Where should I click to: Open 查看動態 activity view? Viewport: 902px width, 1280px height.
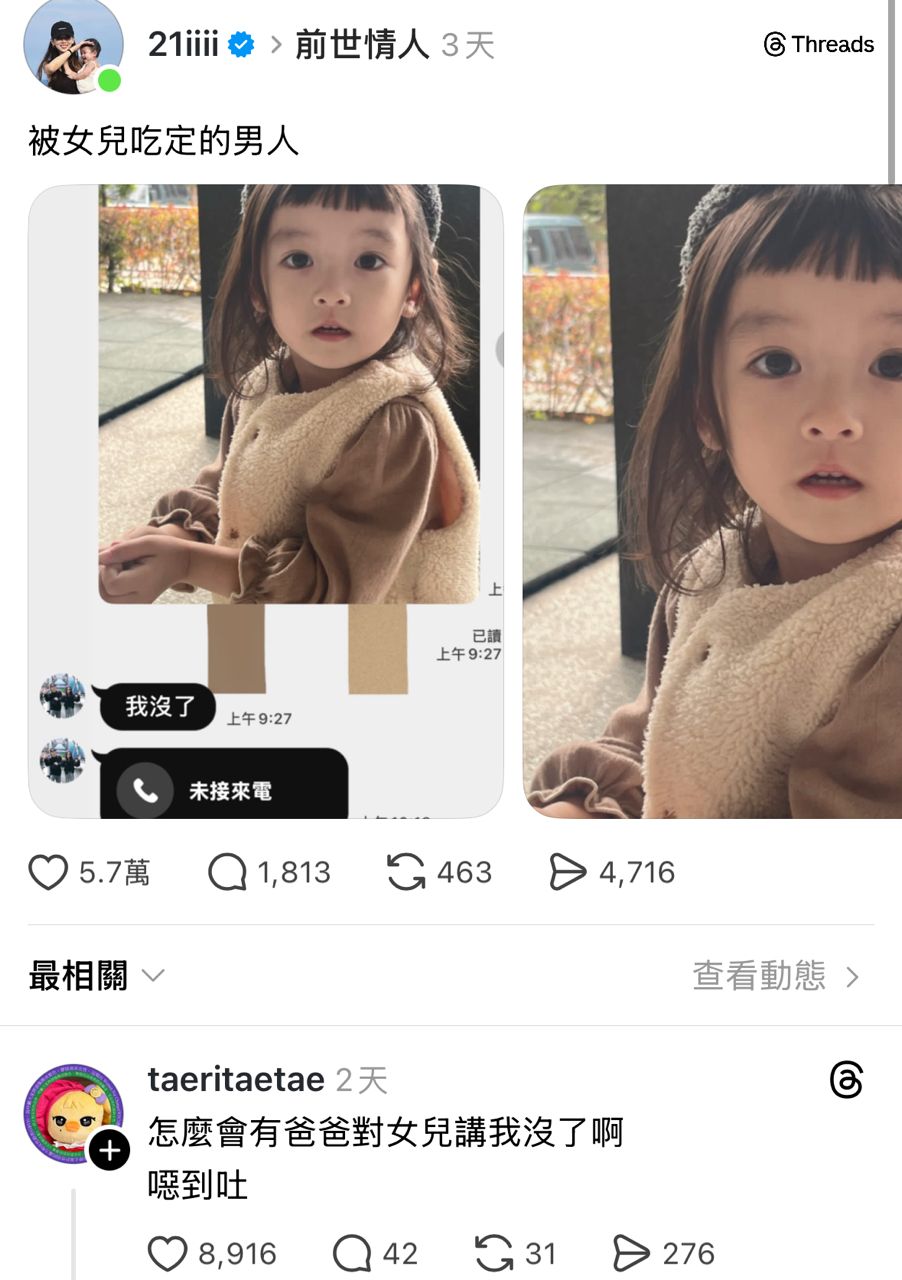pyautogui.click(x=776, y=976)
